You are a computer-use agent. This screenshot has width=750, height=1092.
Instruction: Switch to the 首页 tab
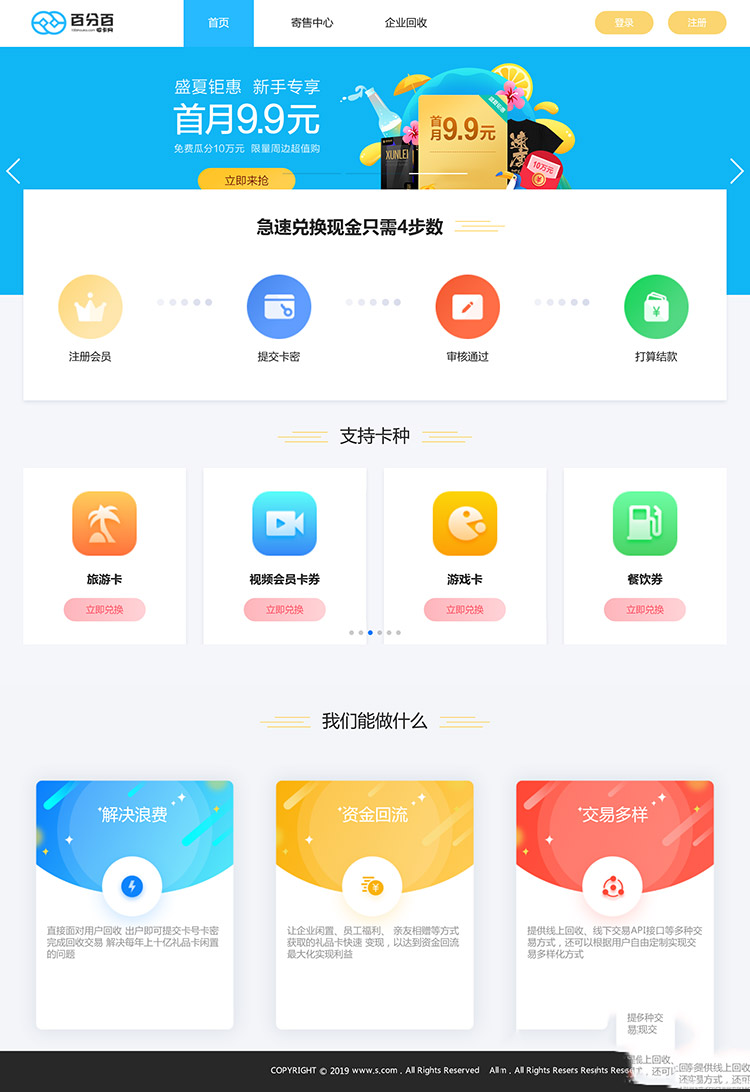218,23
